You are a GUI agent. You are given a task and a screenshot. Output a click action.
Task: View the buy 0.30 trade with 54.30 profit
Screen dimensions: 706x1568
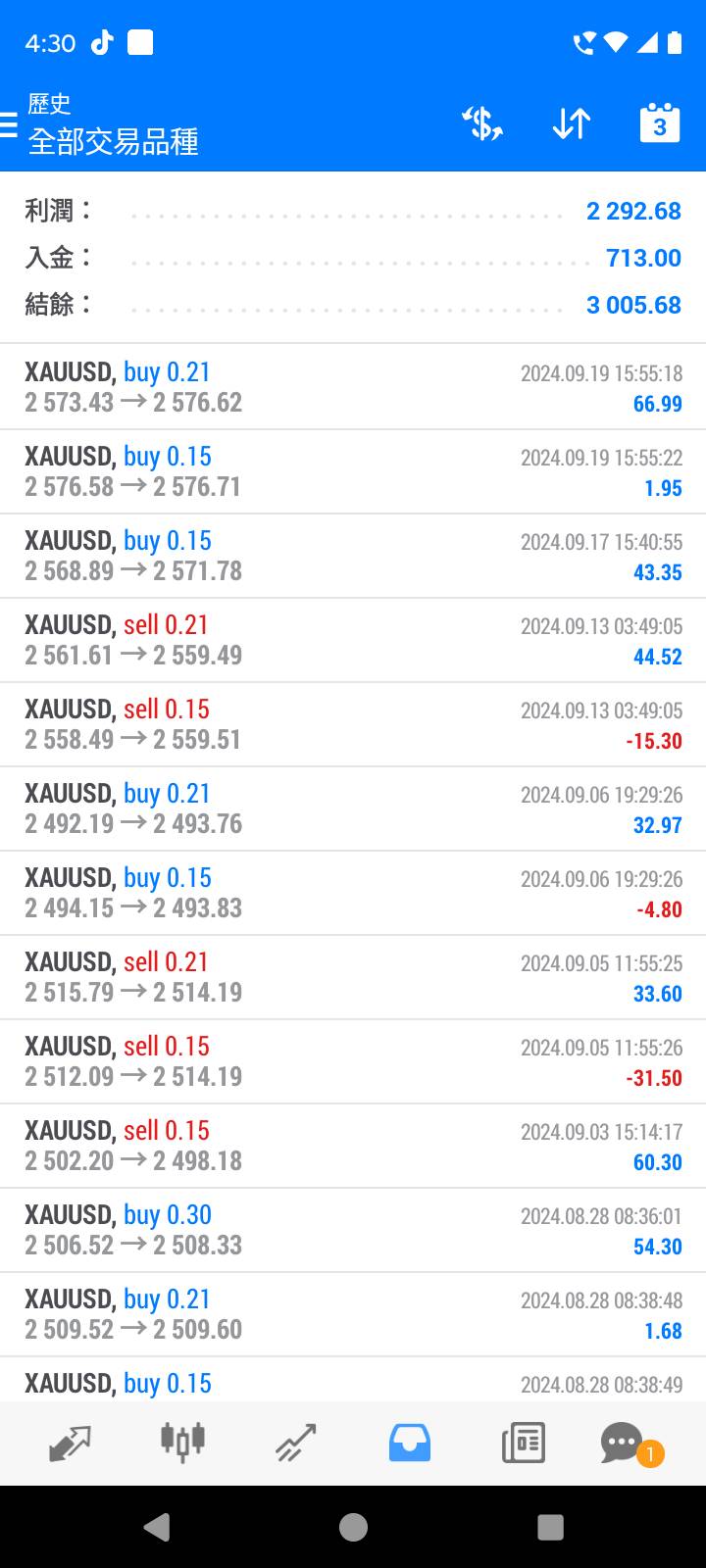(x=353, y=1230)
